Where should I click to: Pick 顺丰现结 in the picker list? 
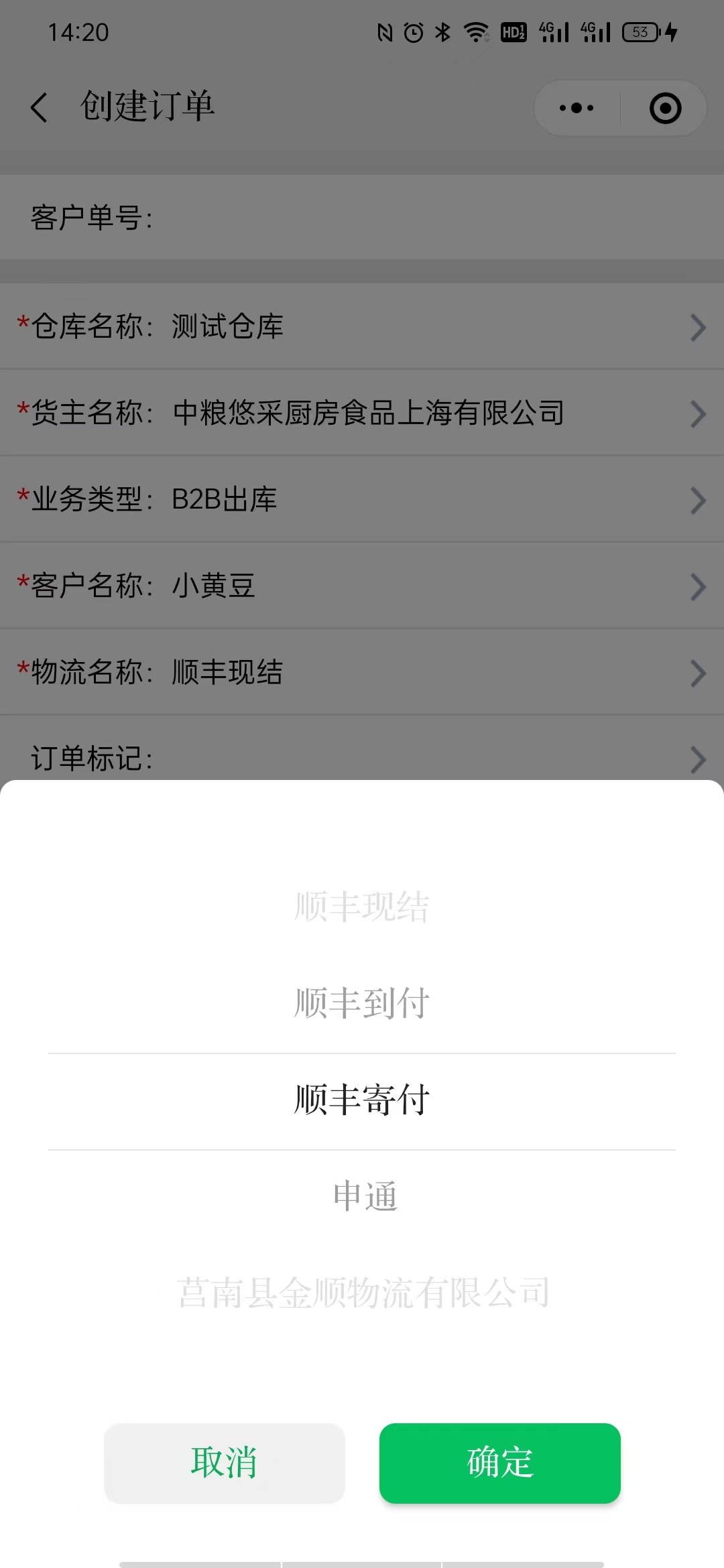tap(362, 907)
